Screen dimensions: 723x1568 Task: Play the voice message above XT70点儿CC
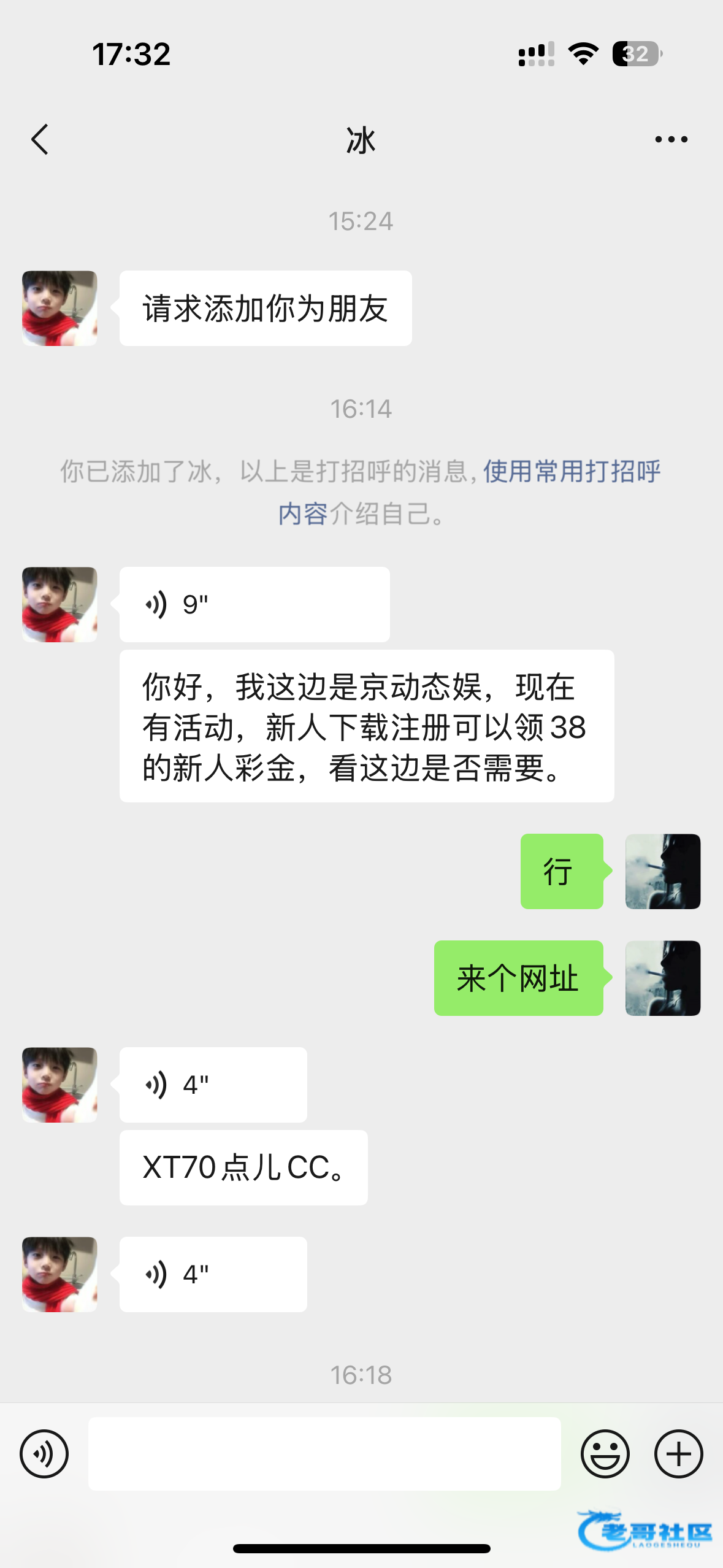[x=213, y=1085]
